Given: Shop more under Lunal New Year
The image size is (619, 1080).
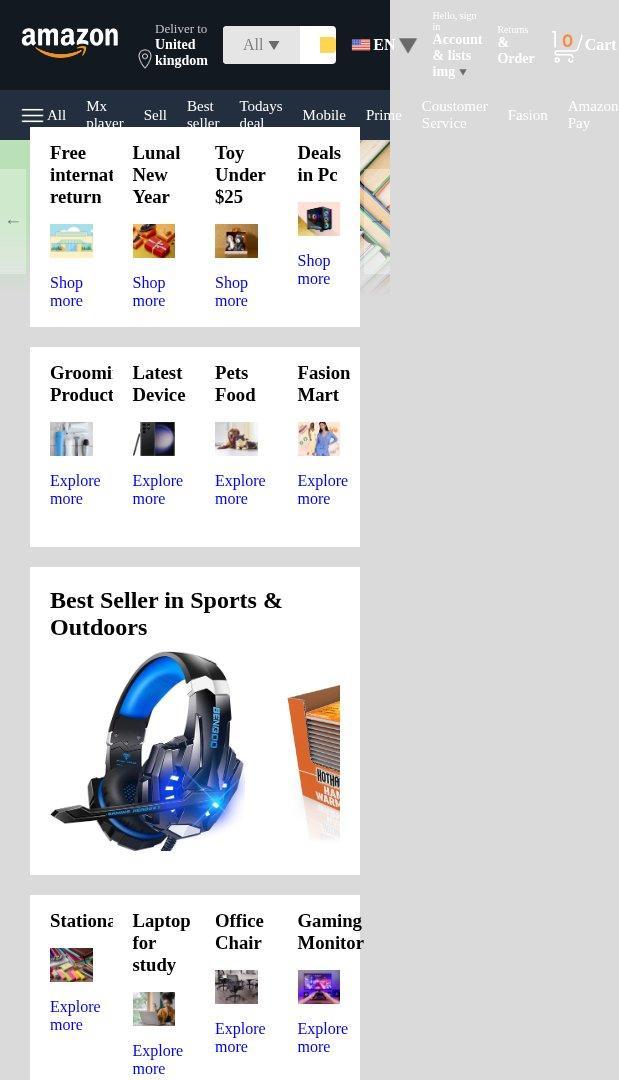Looking at the screenshot, I should 149,291.
